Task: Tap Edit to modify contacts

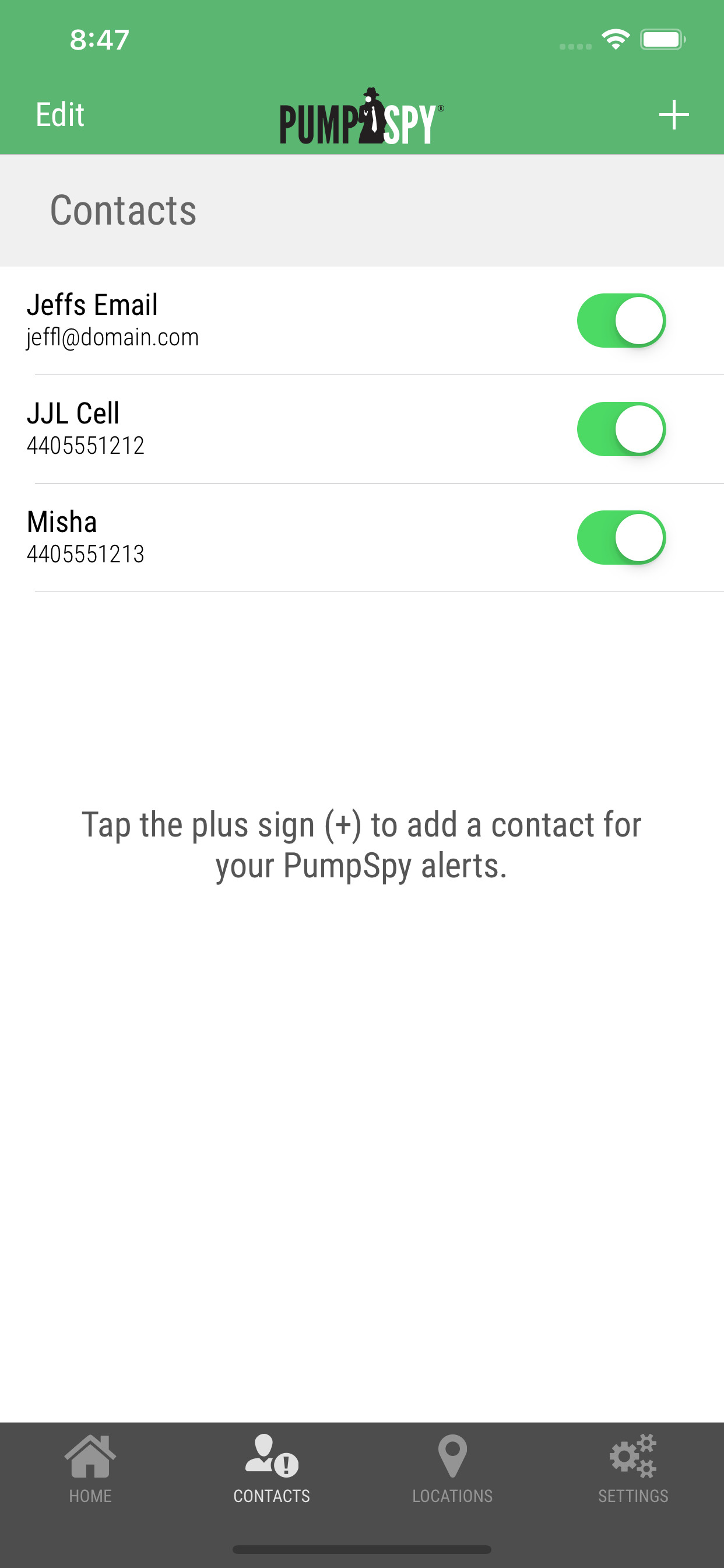Action: tap(58, 114)
